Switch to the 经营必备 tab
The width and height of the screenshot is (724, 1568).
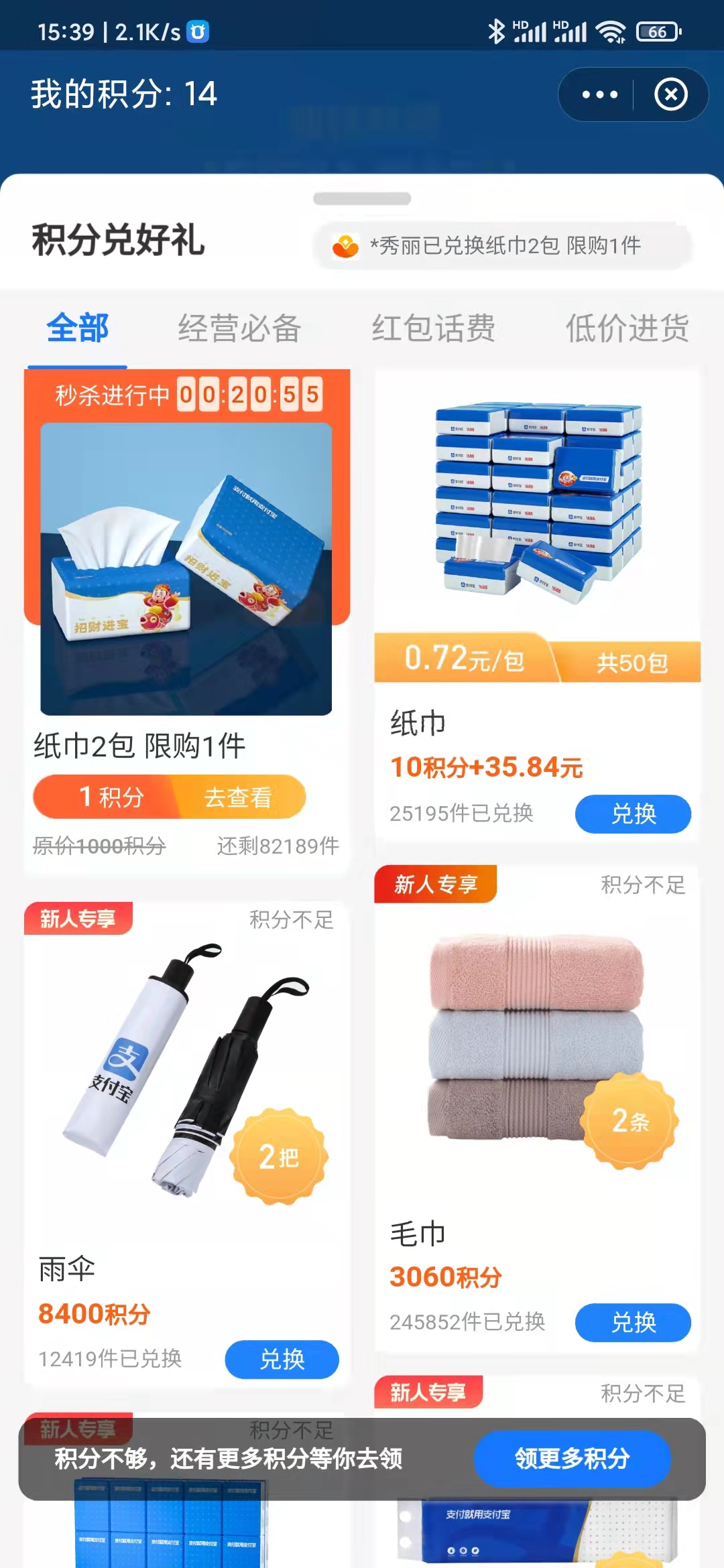tap(239, 328)
